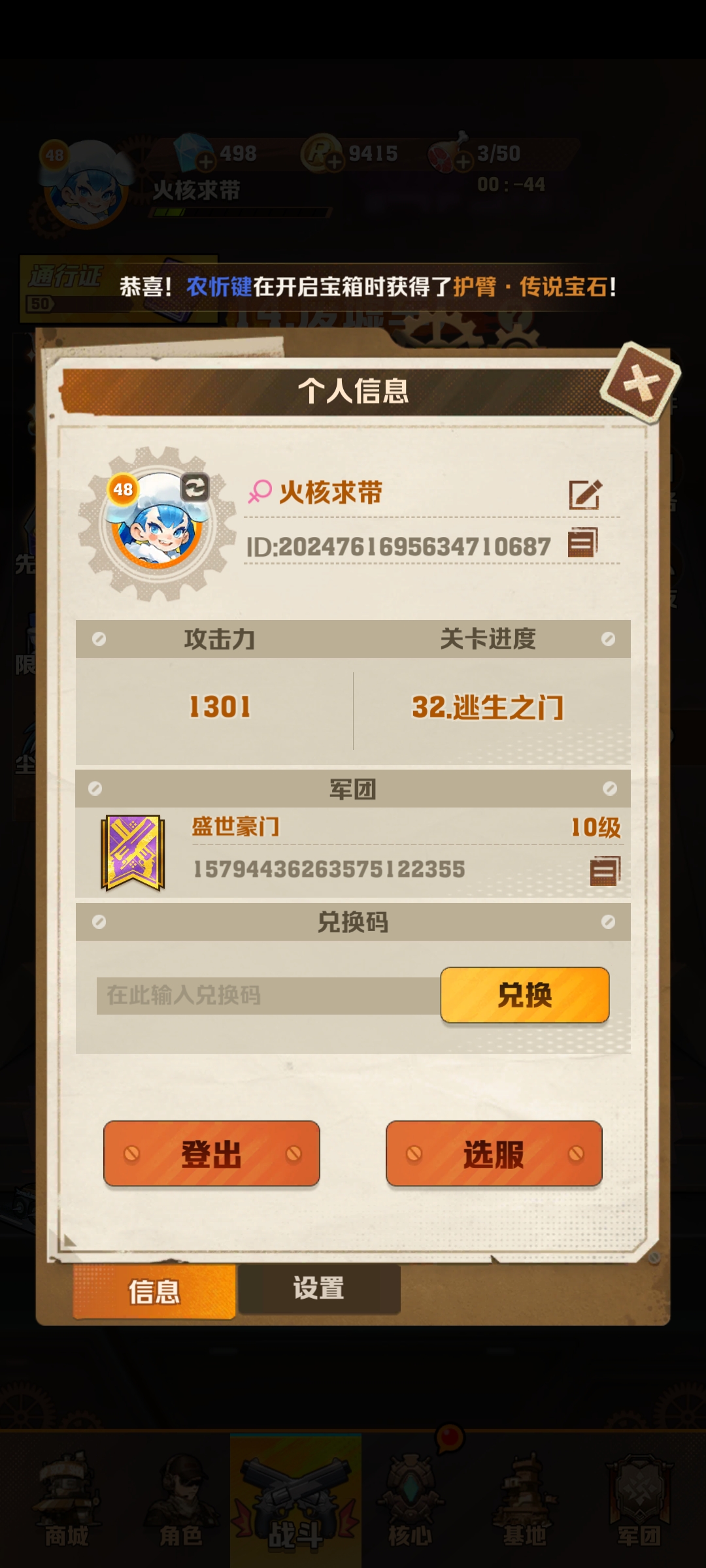
Task: Change the avatar via swap icon
Action: tap(195, 487)
